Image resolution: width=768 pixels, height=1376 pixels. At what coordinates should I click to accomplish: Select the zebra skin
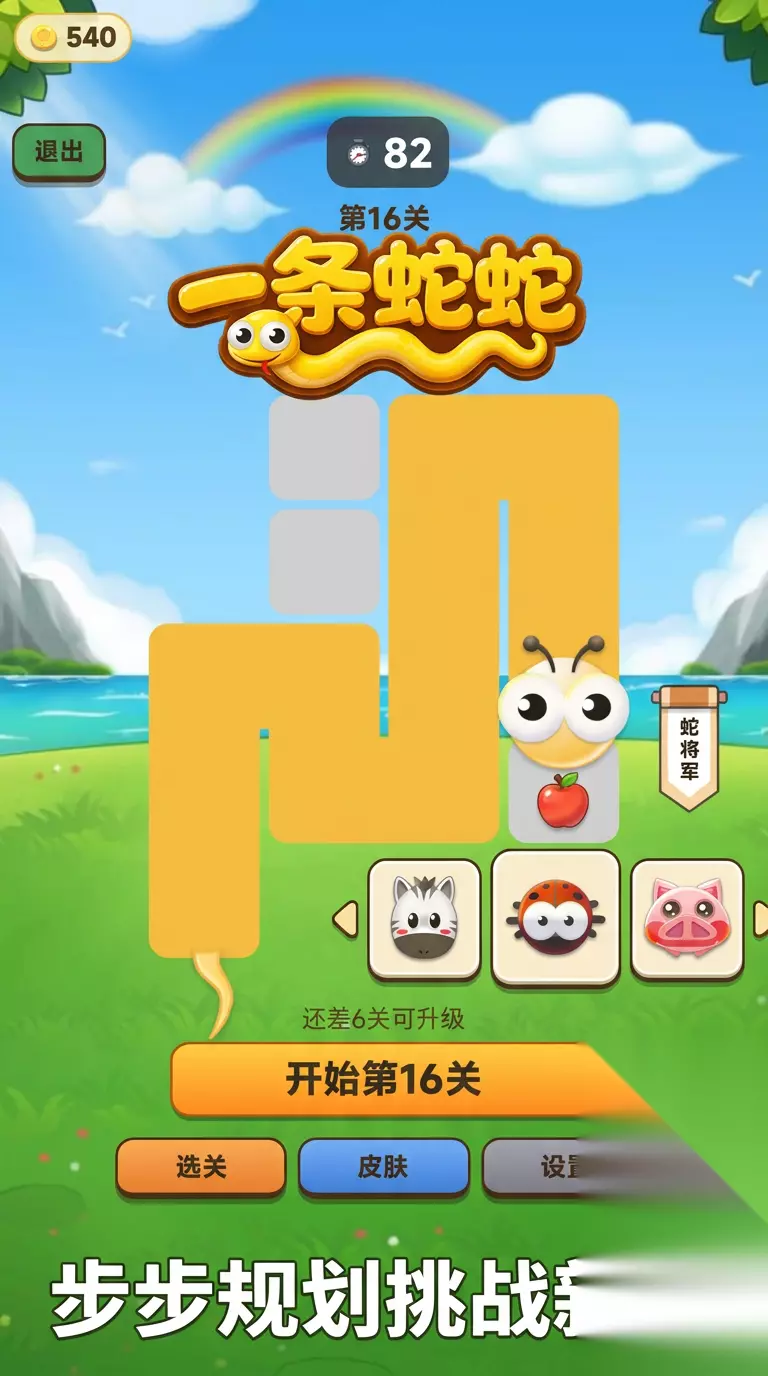[x=424, y=918]
